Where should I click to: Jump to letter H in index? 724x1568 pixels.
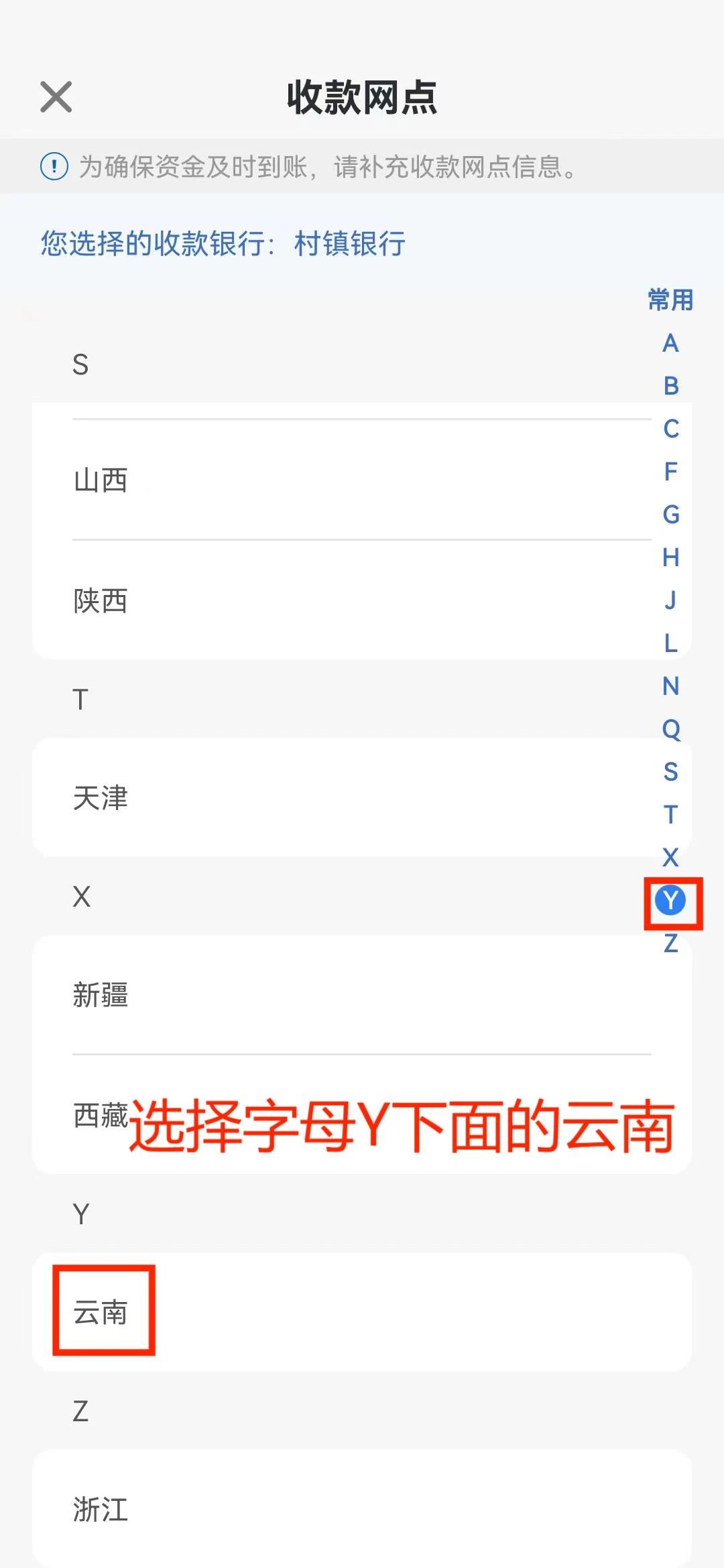click(670, 558)
